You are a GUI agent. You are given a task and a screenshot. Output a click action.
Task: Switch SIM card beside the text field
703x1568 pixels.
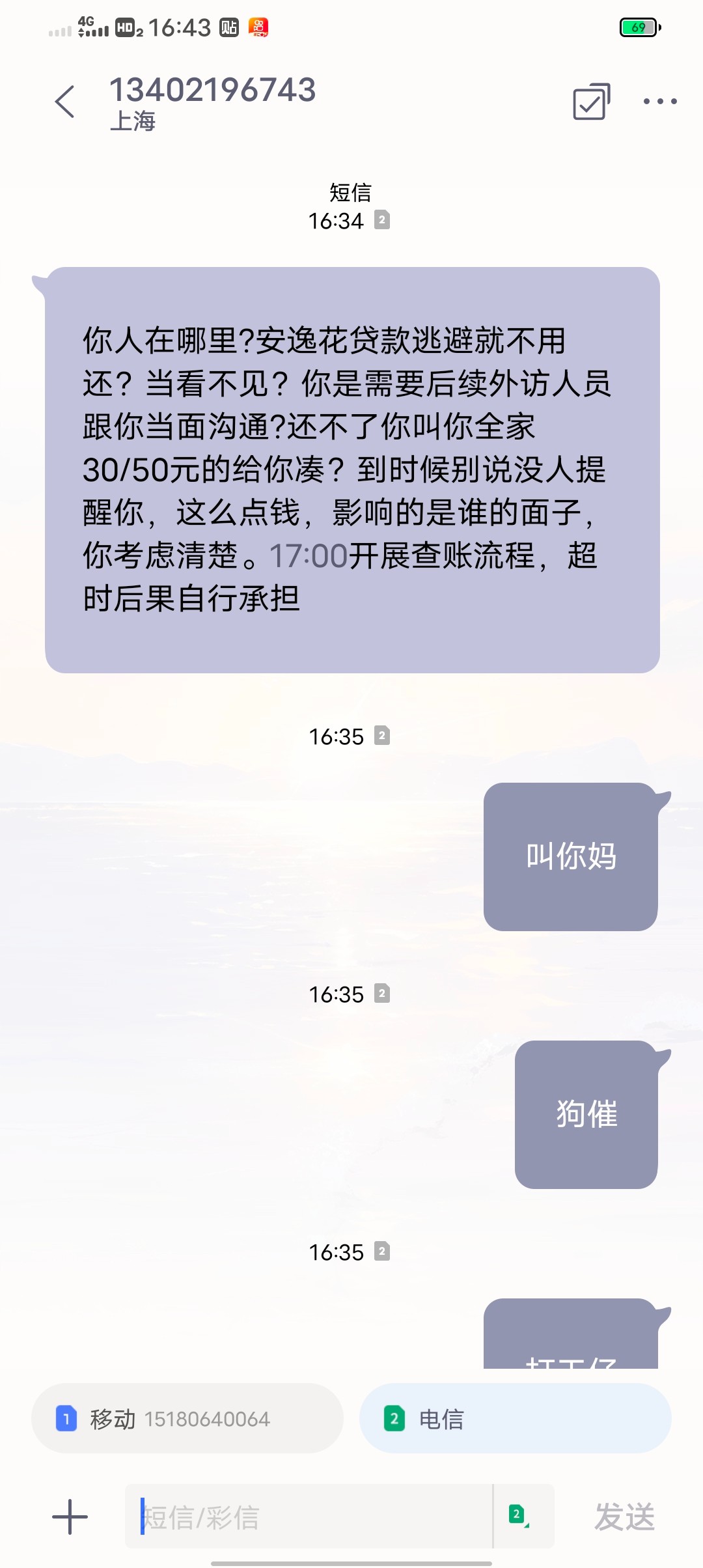pyautogui.click(x=519, y=1515)
